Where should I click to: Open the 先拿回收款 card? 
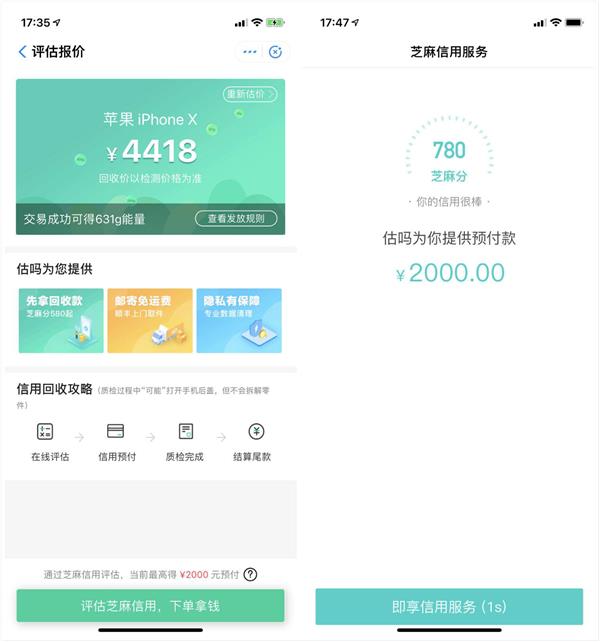[x=61, y=320]
